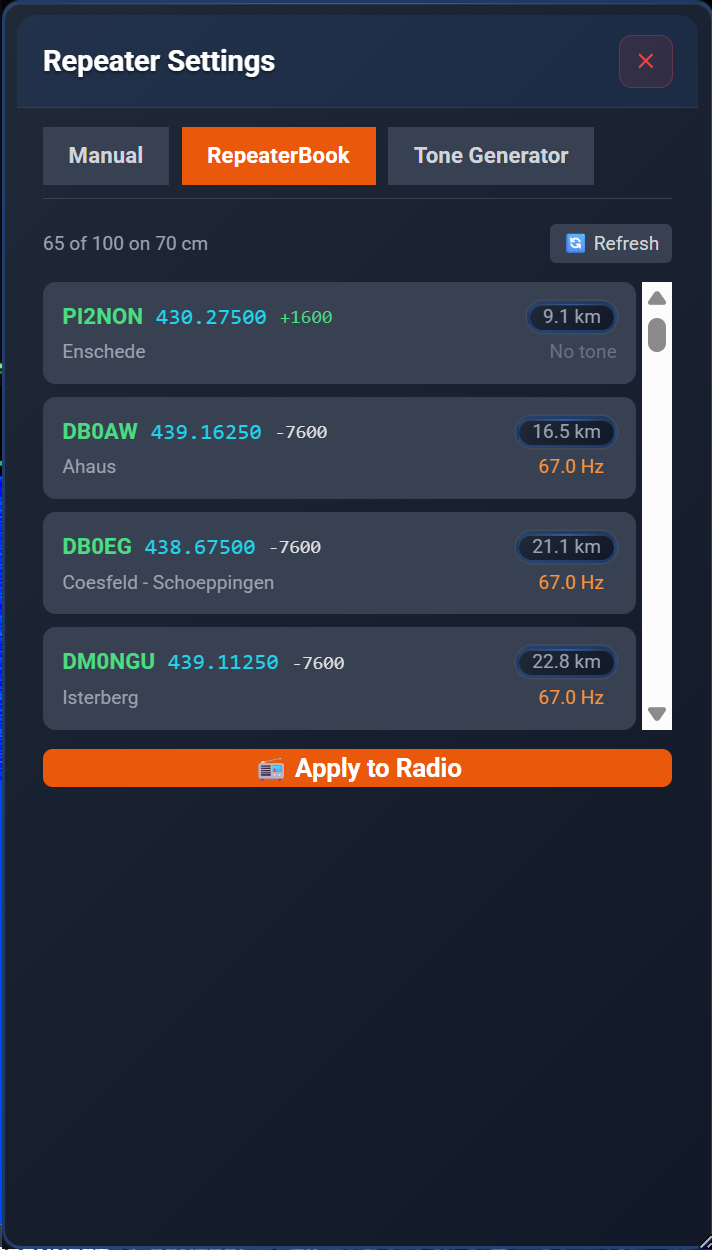Screen dimensions: 712x1250
Task: Close the Repeater Settings dialog
Action: point(645,62)
